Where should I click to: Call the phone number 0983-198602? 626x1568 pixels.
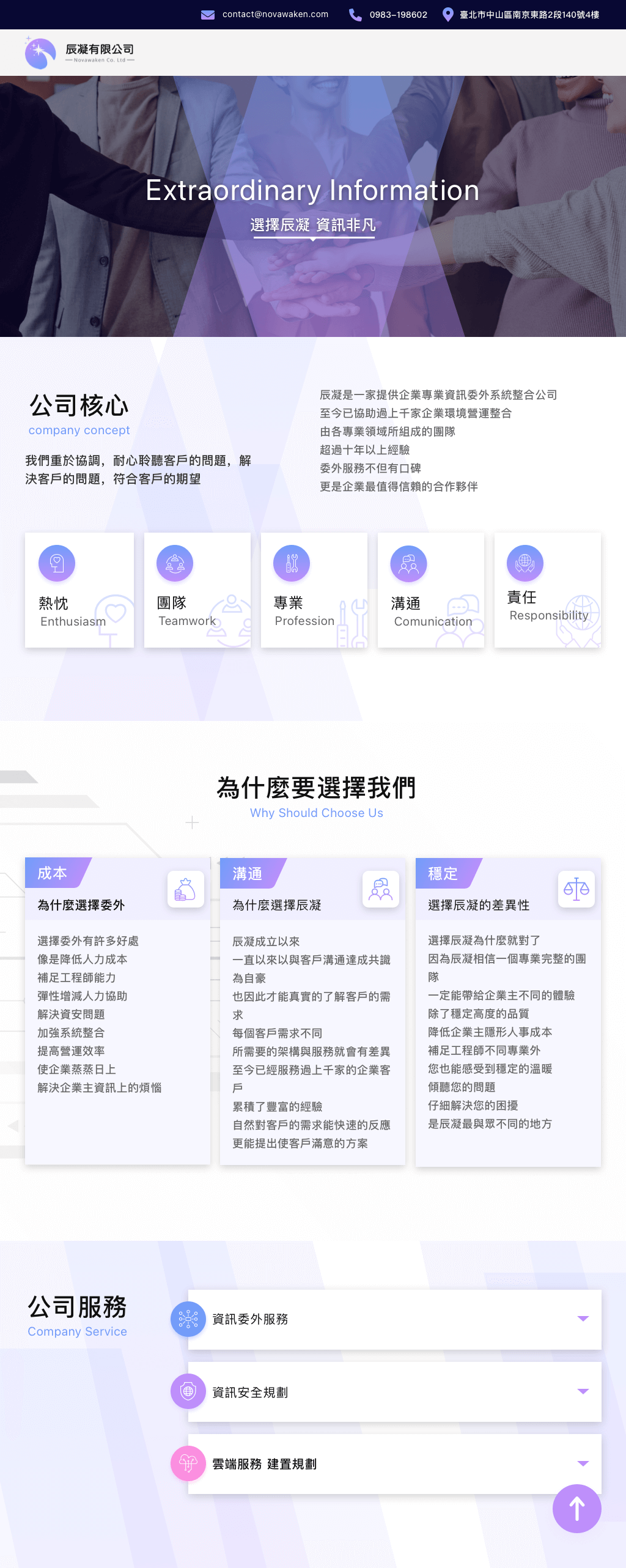pyautogui.click(x=397, y=15)
